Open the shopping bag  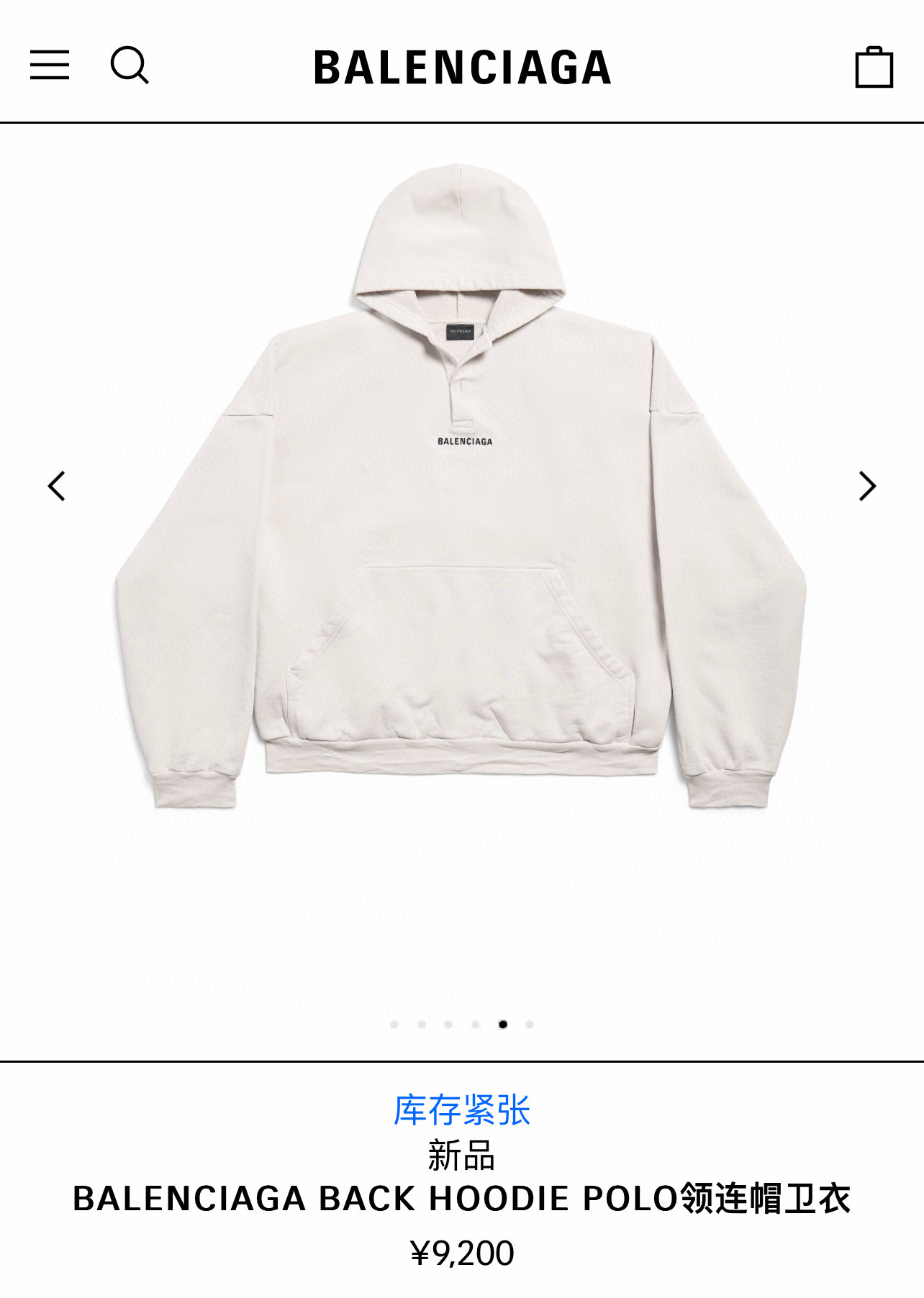pyautogui.click(x=874, y=68)
